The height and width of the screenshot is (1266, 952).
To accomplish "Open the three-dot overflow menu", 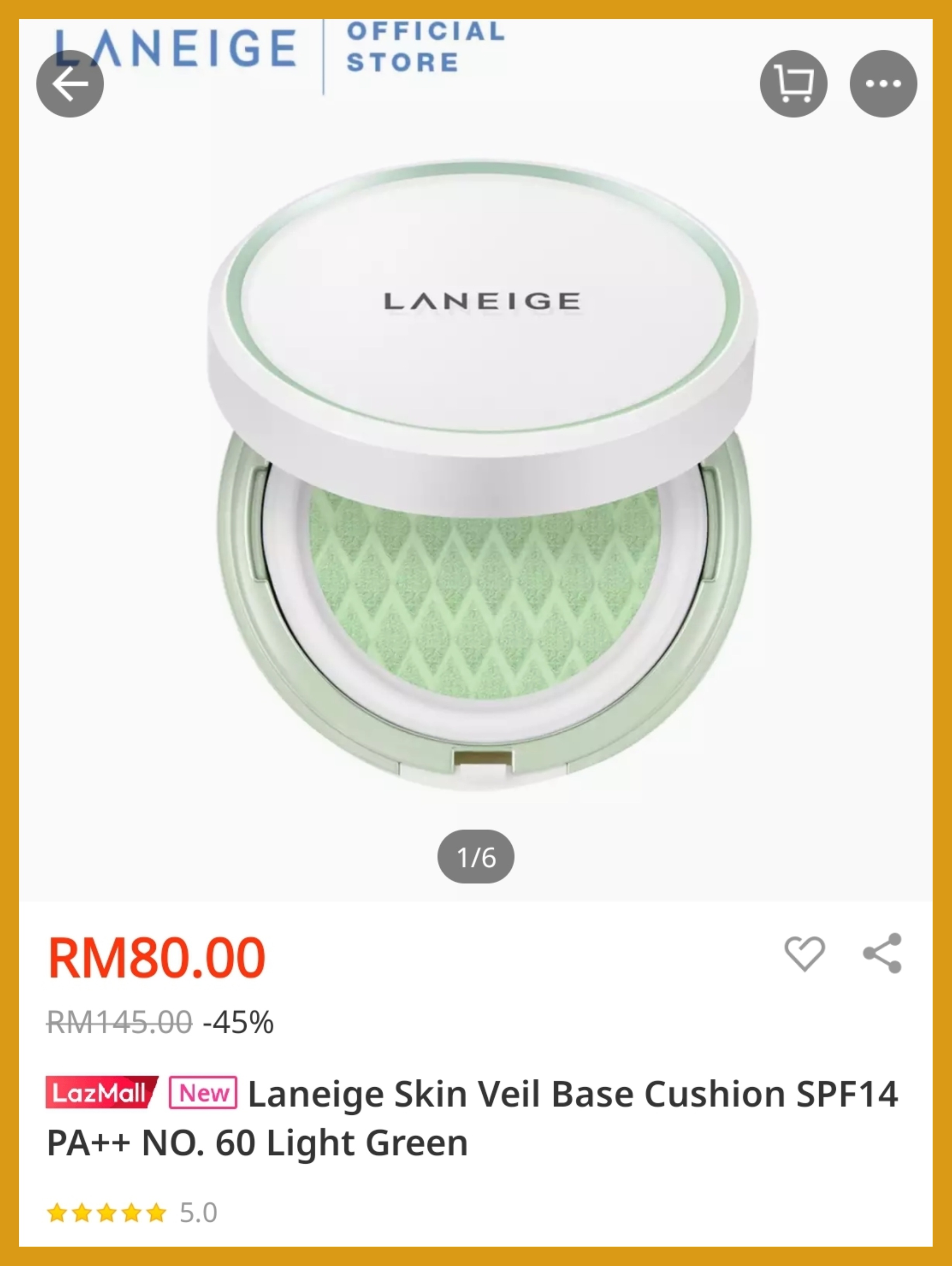I will click(883, 83).
